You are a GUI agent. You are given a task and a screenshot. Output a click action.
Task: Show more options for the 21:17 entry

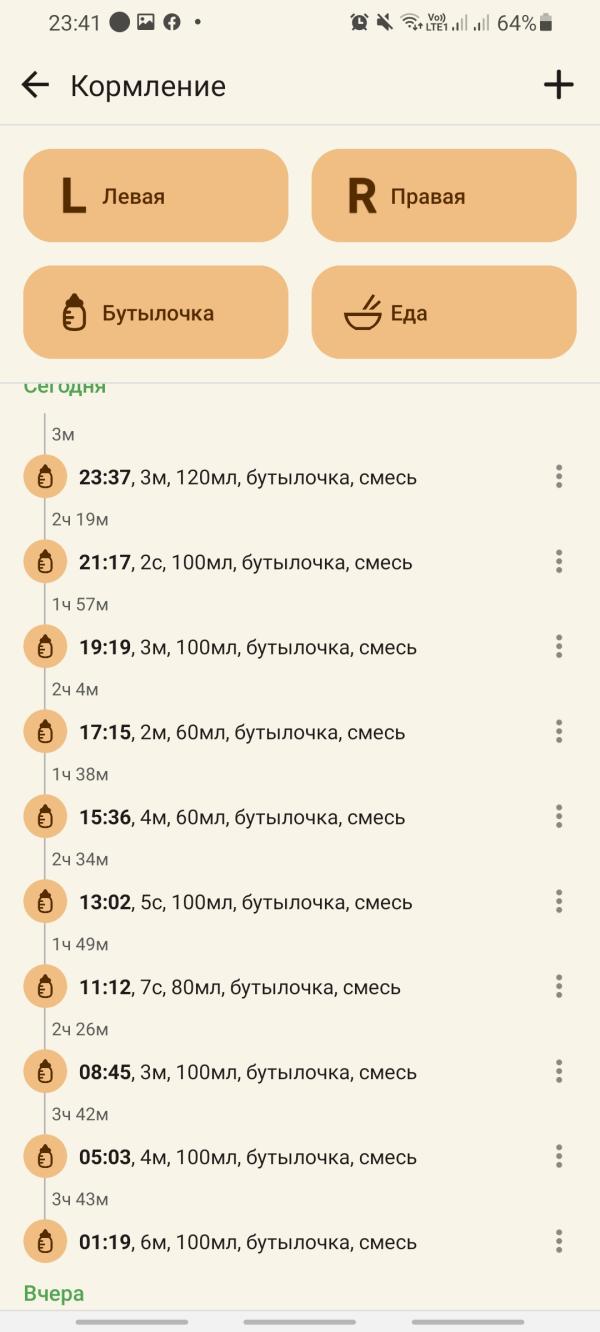coord(559,562)
